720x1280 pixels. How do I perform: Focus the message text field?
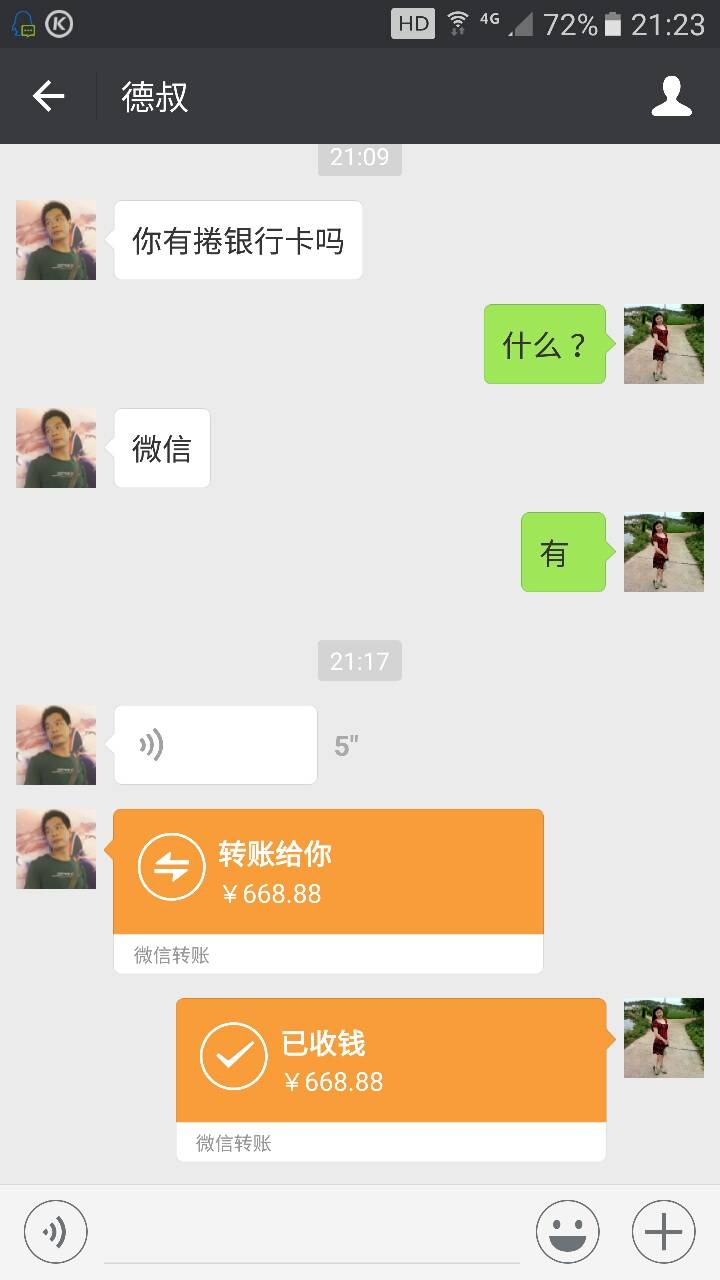coord(312,1234)
